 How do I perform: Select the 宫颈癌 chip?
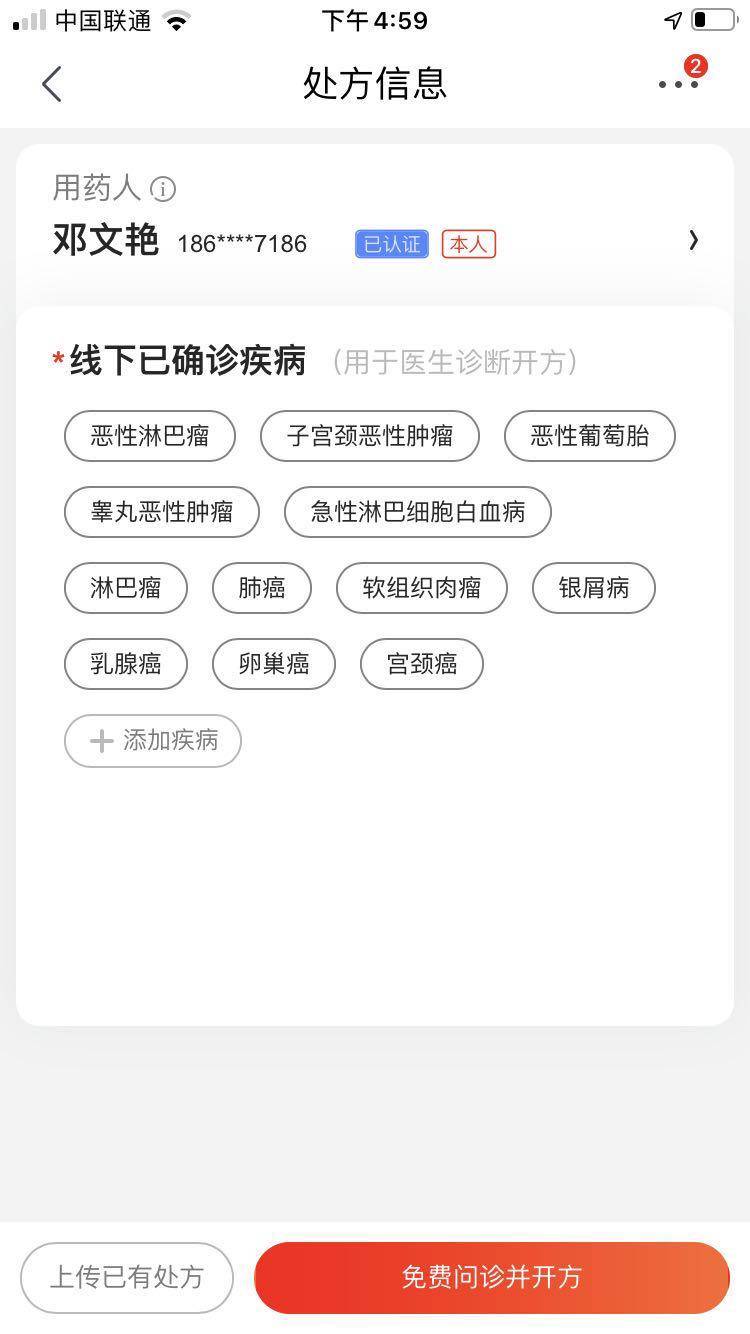pyautogui.click(x=422, y=664)
